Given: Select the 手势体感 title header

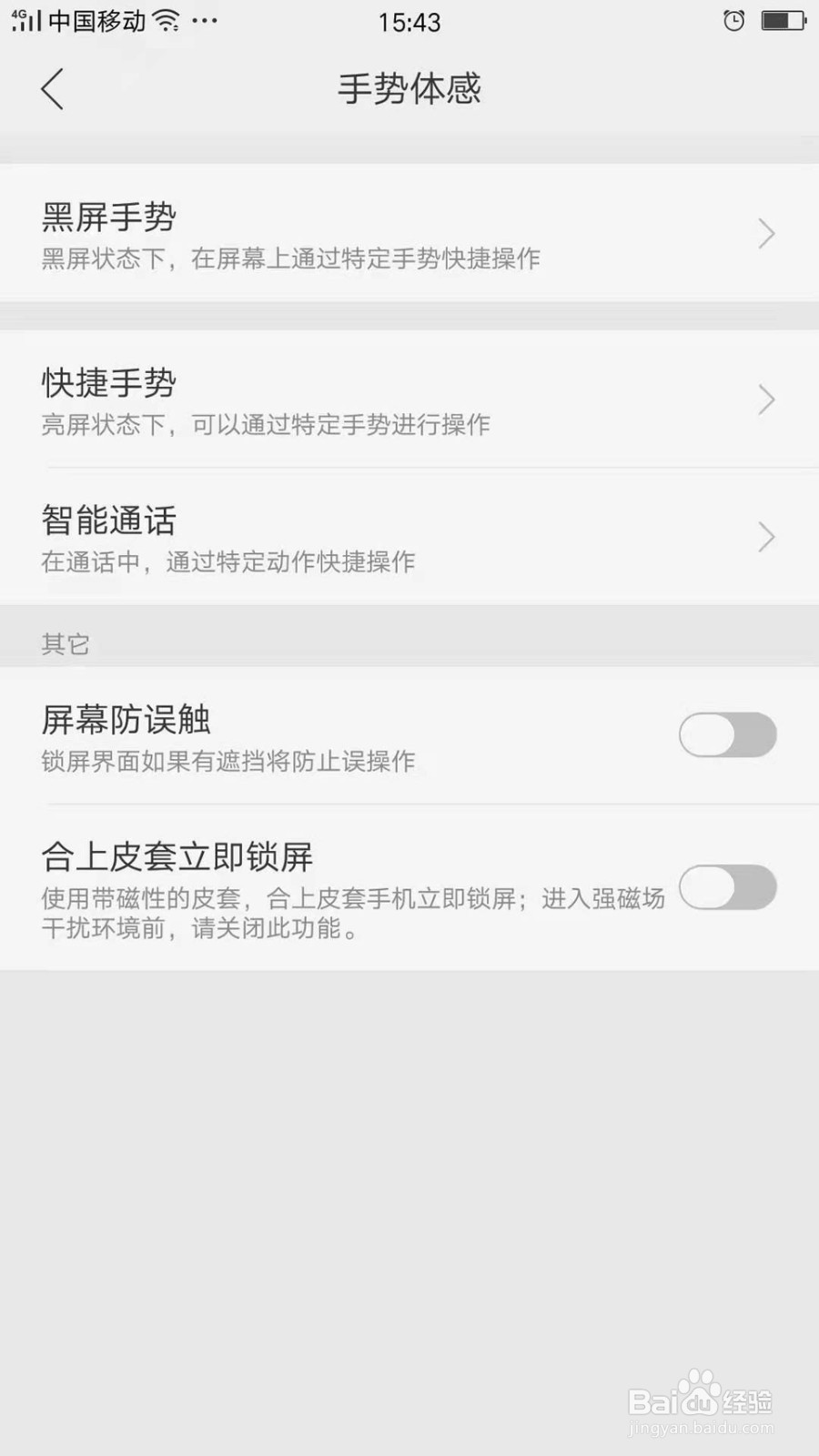Looking at the screenshot, I should pyautogui.click(x=409, y=89).
